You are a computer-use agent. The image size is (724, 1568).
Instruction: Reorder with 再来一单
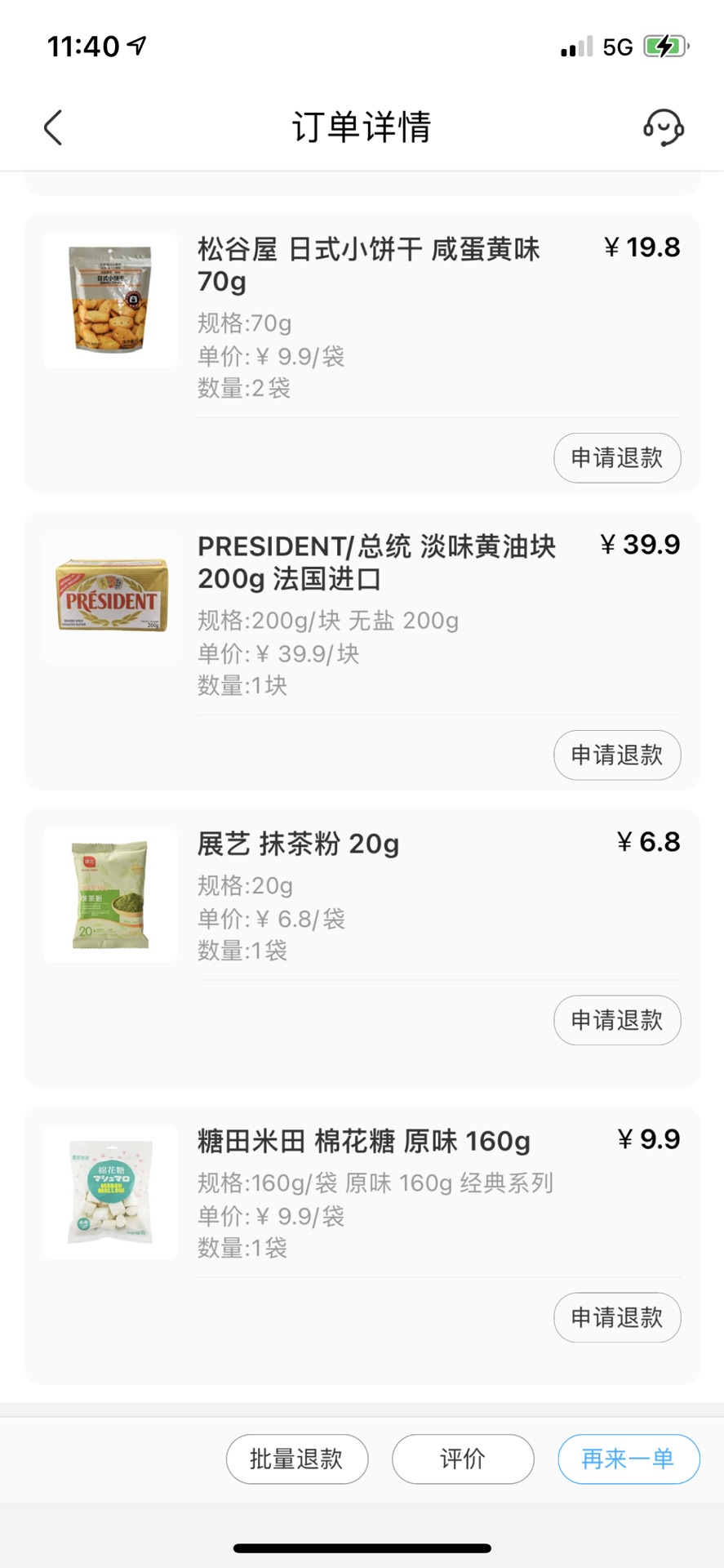pos(629,1459)
